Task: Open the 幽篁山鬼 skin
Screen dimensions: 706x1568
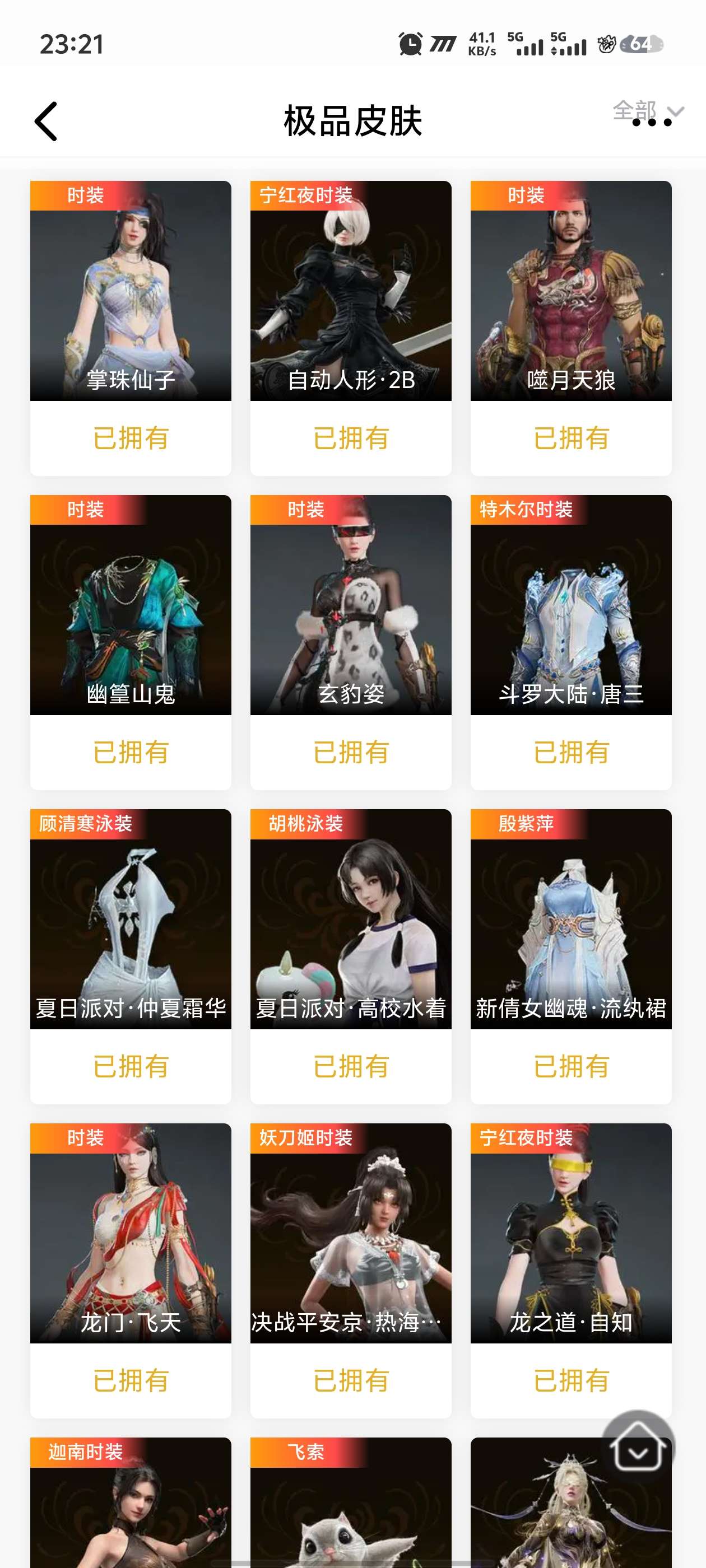Action: [x=131, y=605]
